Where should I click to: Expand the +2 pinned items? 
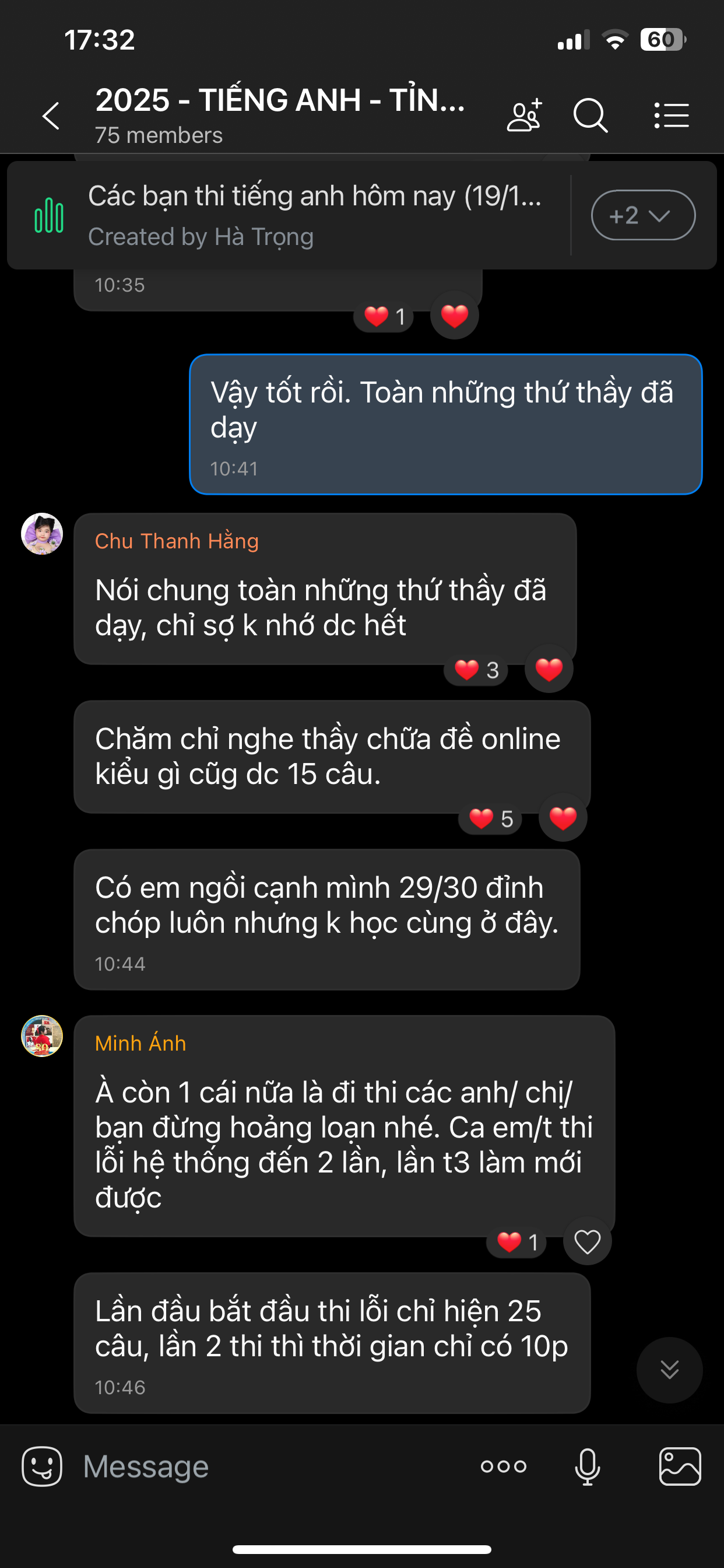click(x=642, y=215)
